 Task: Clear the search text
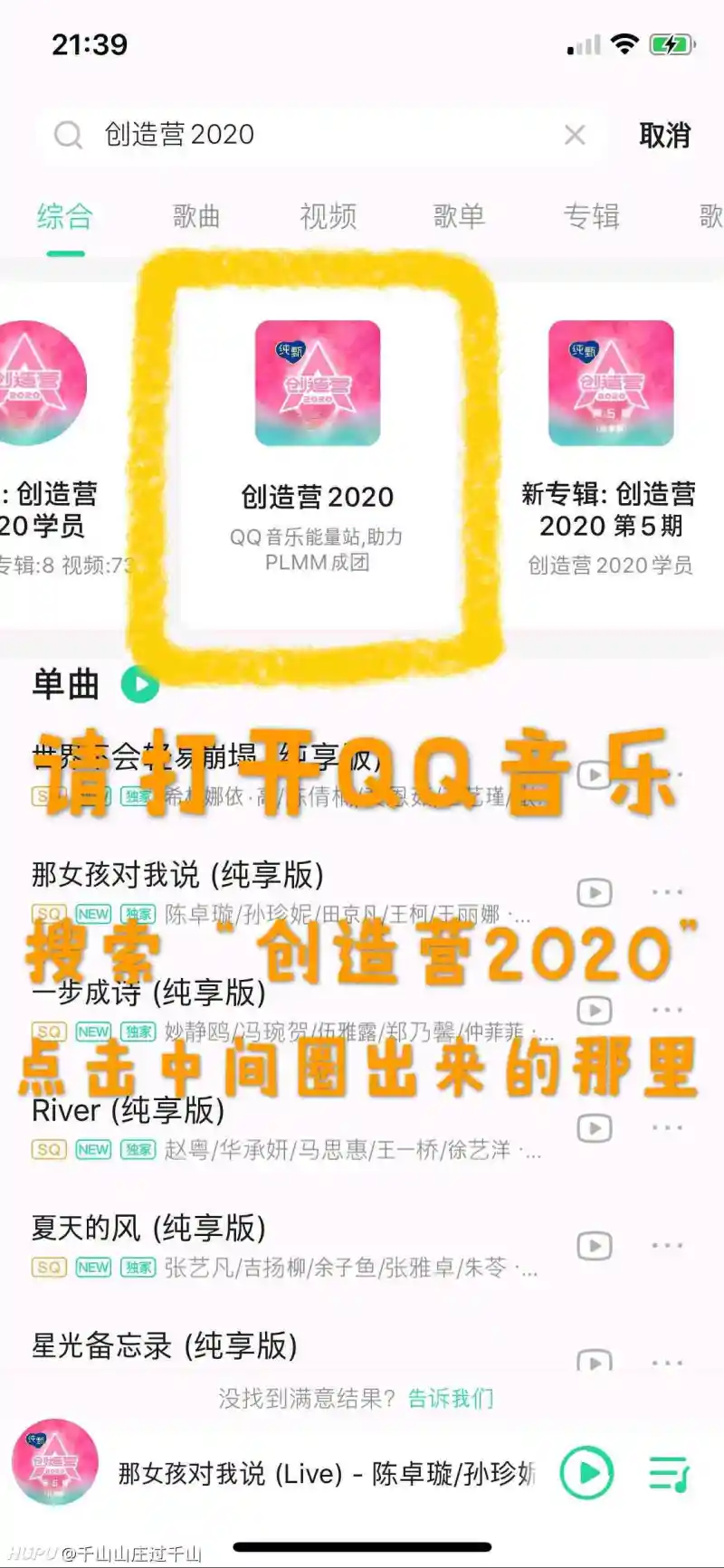click(575, 135)
